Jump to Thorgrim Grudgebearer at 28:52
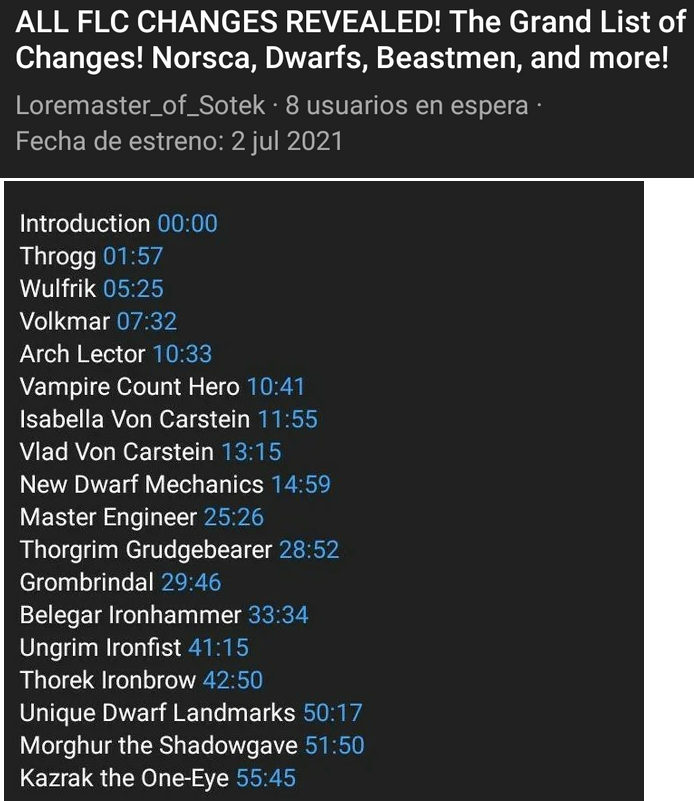Screen dimensions: 694x801 [x=309, y=550]
